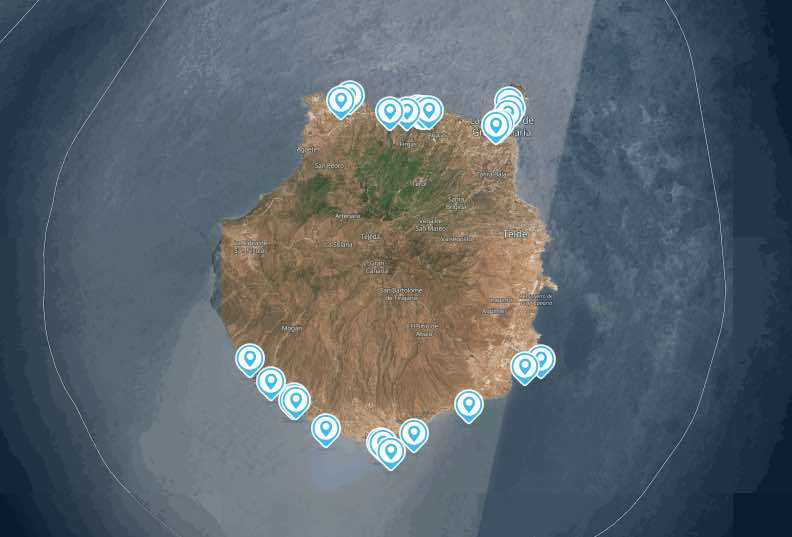Tap the lone pin between southern tip and southeast pair

coord(469,404)
